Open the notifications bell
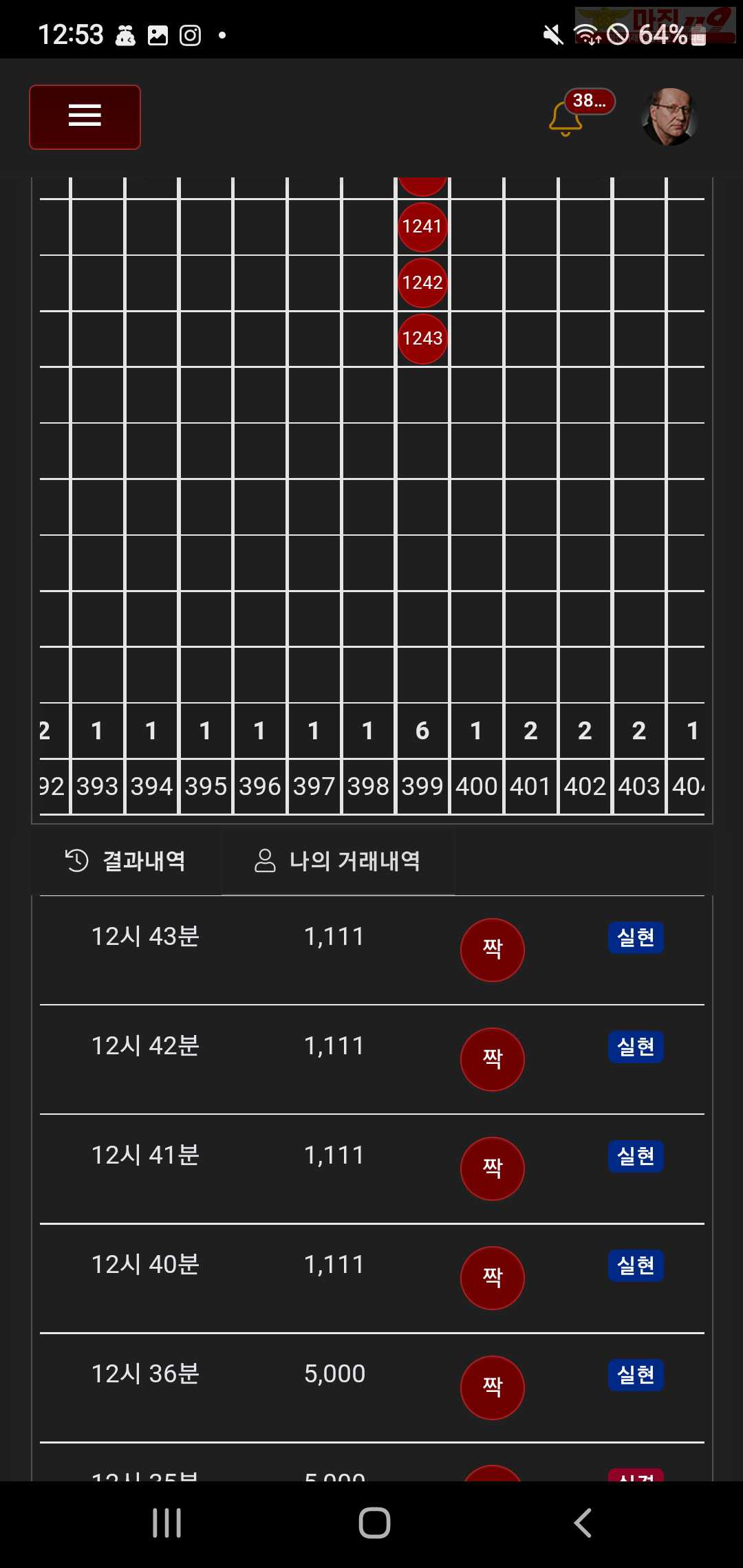 [566, 119]
